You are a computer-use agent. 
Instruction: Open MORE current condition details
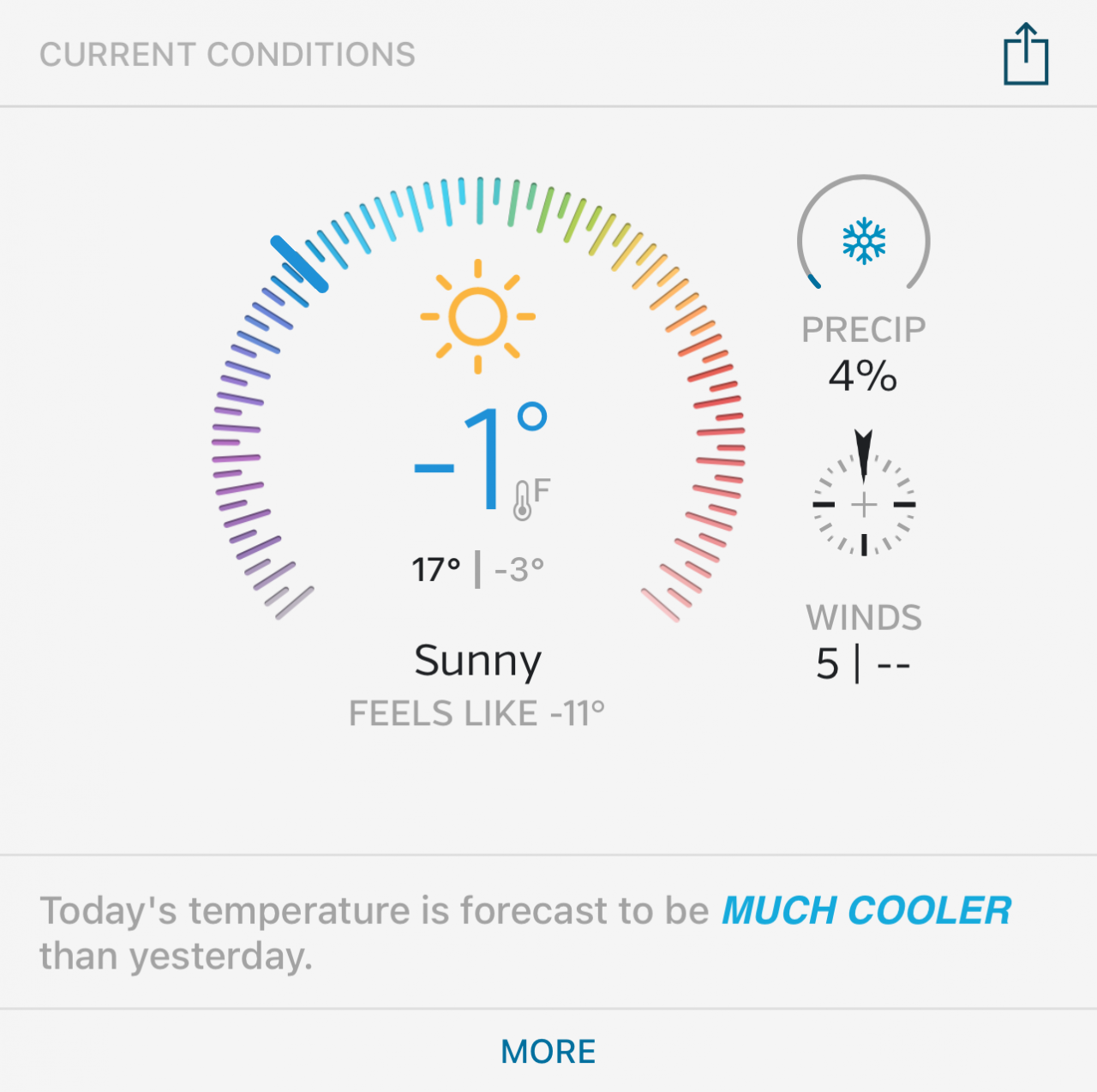[x=548, y=1052]
